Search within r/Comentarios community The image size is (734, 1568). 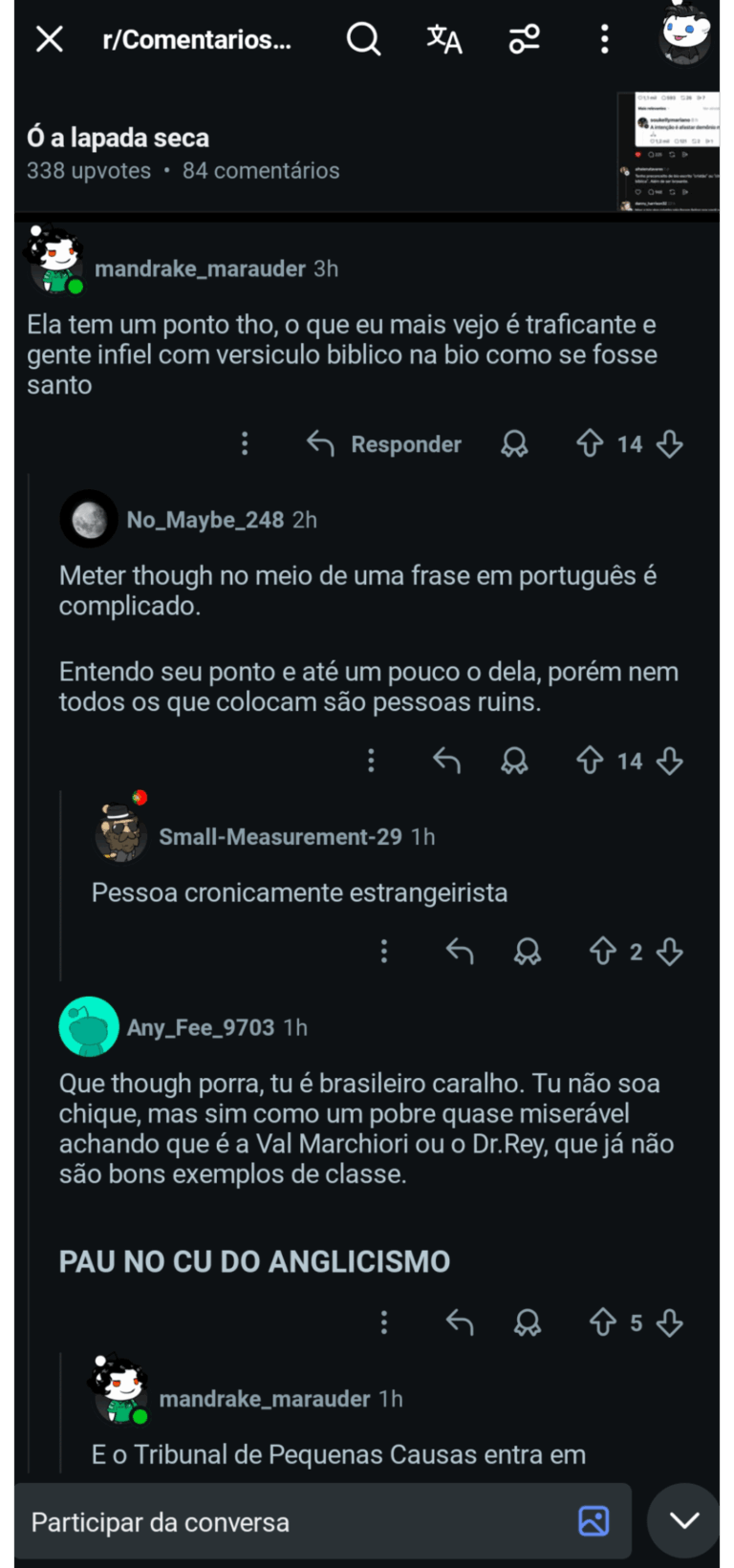click(363, 39)
